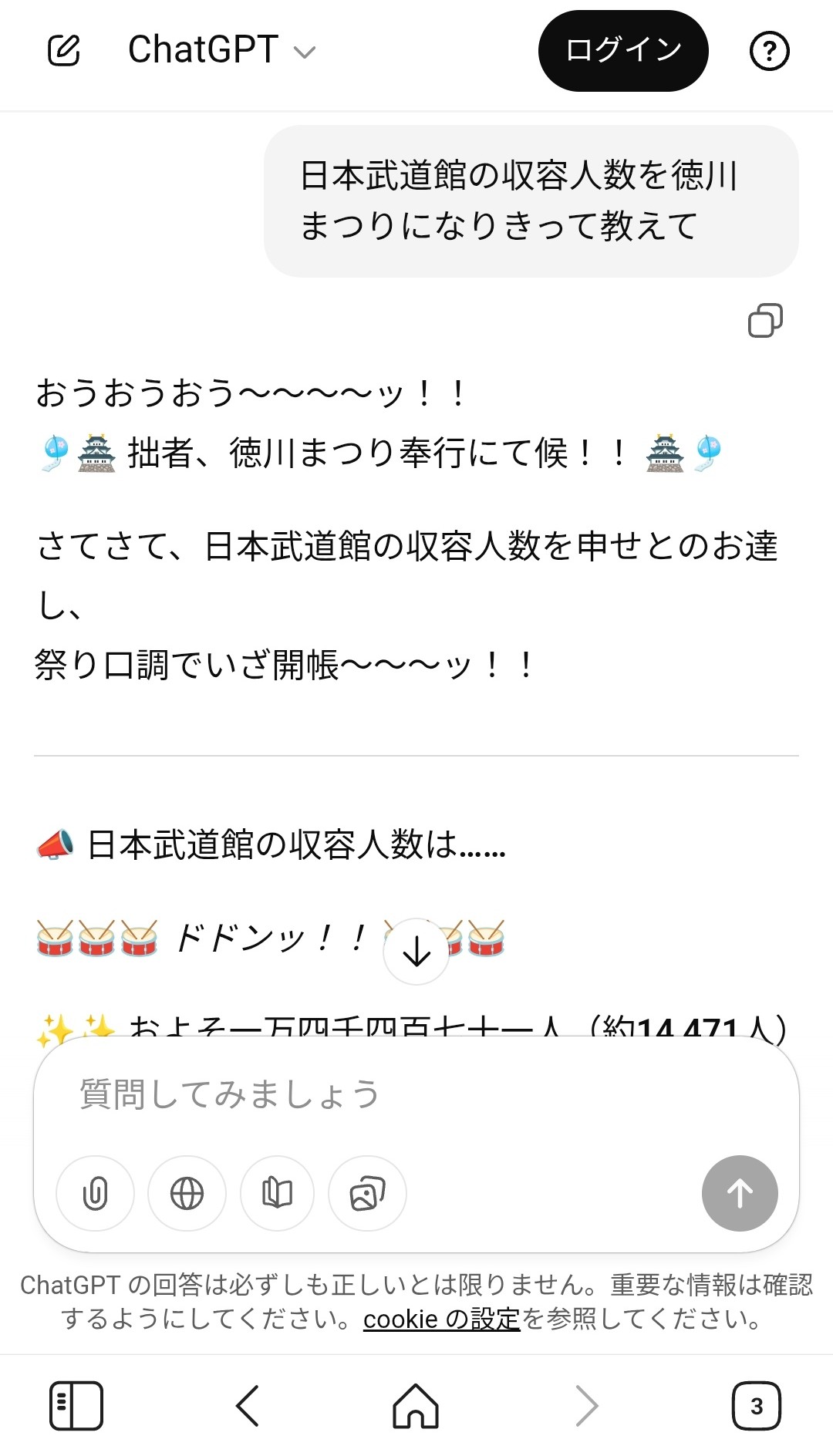Send the message with the up arrow

pyautogui.click(x=739, y=1193)
